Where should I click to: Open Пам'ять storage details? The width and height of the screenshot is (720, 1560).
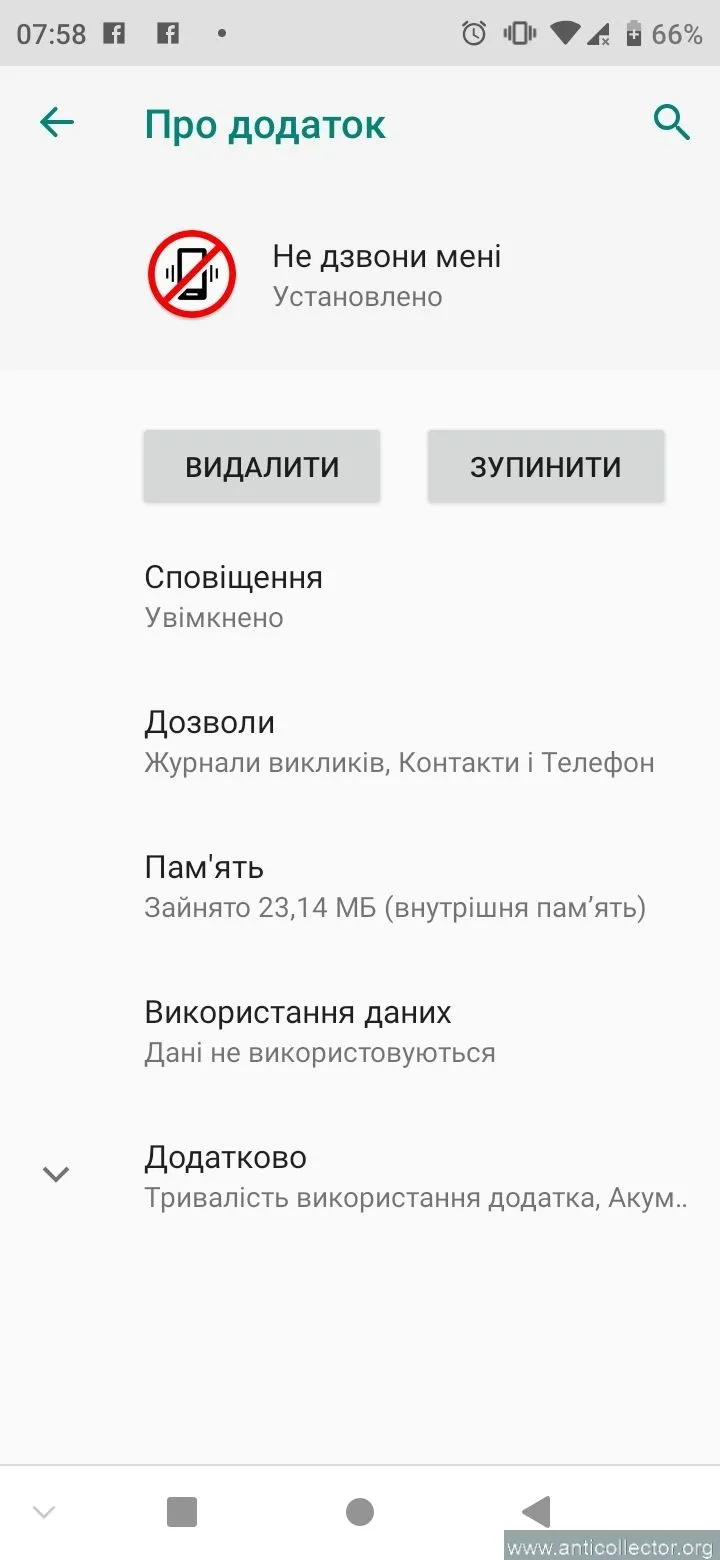click(x=360, y=886)
